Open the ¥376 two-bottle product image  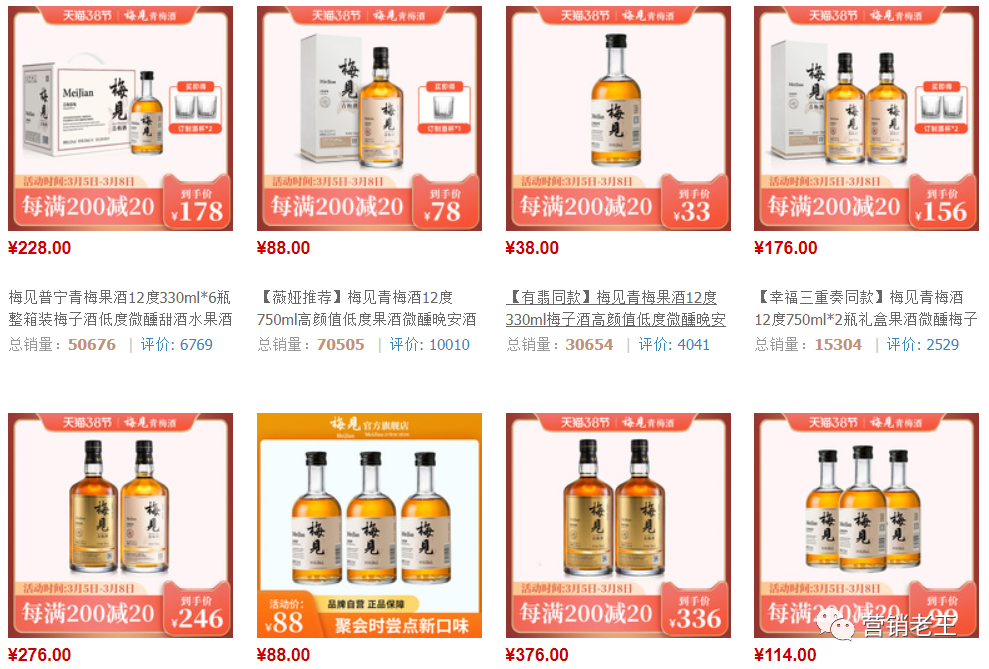pos(618,525)
